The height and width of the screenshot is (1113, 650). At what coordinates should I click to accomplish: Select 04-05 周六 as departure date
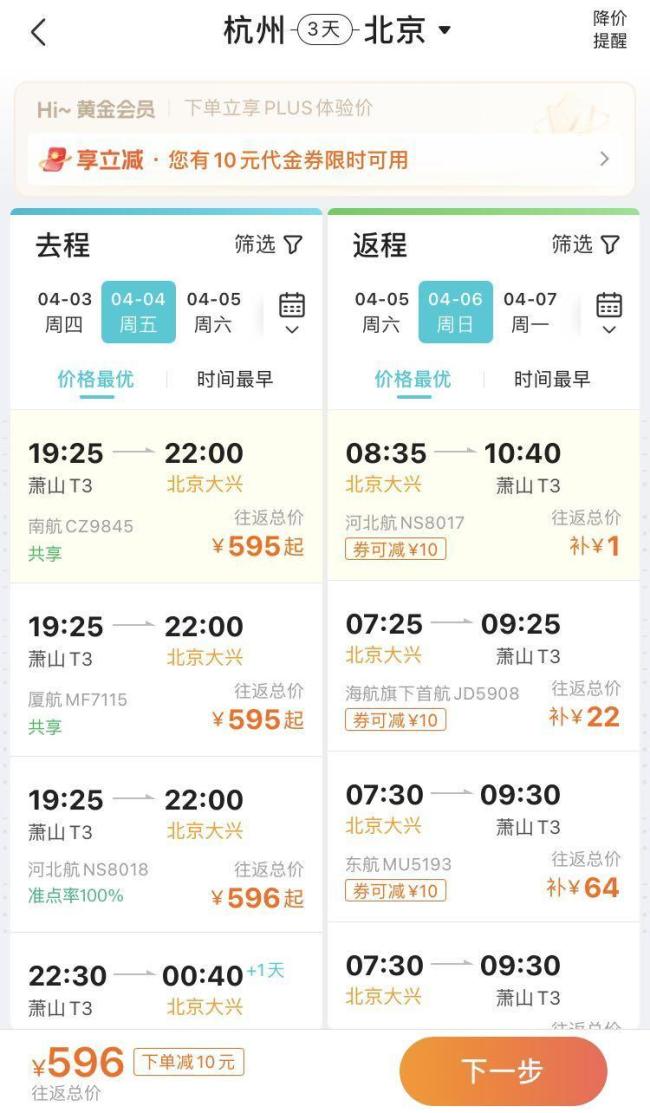pos(213,311)
